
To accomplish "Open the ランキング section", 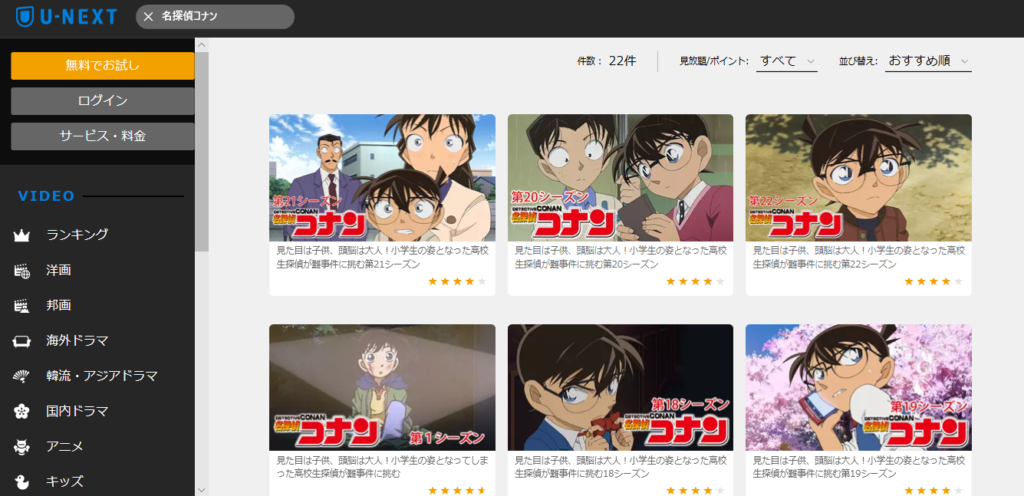I will tap(77, 235).
